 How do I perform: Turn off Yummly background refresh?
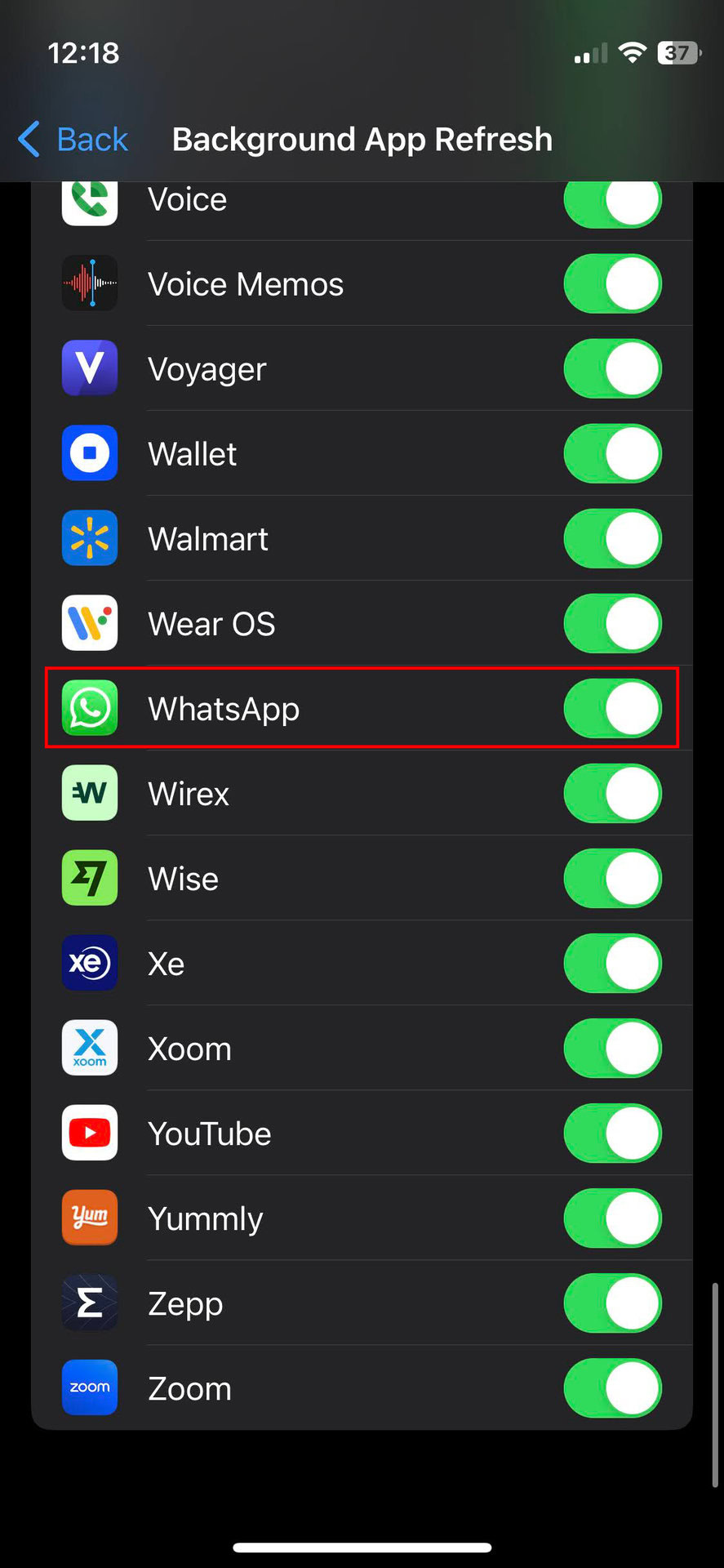point(612,1218)
